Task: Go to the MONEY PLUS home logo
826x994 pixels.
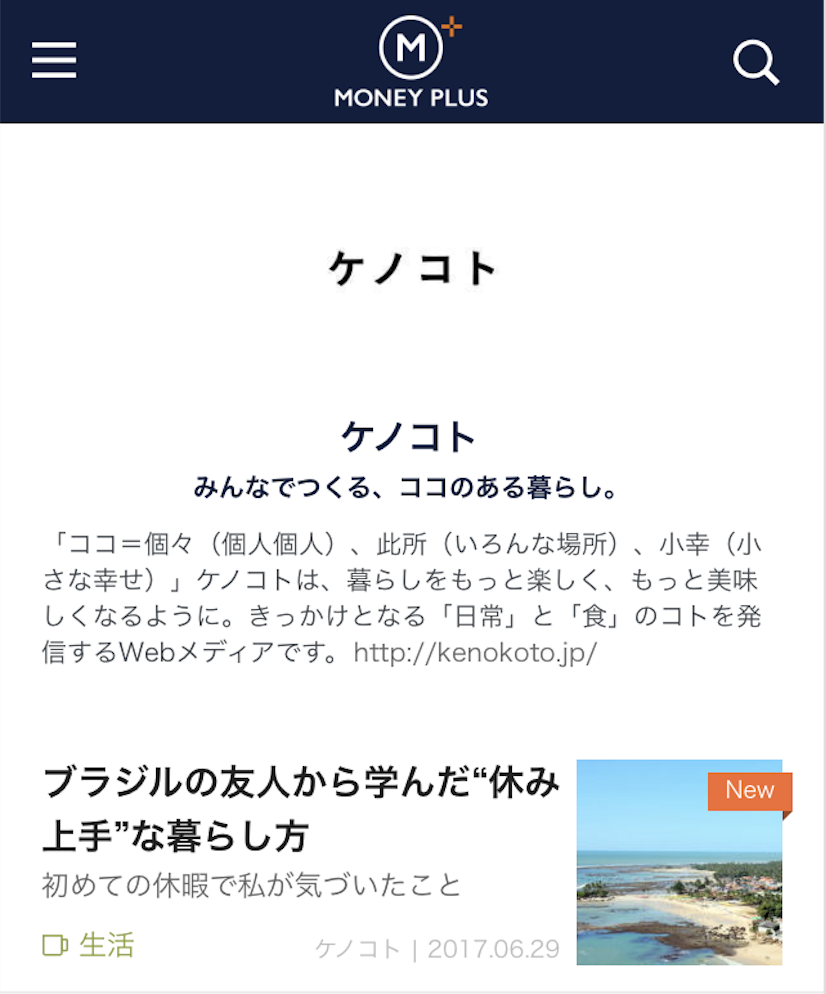Action: (412, 63)
